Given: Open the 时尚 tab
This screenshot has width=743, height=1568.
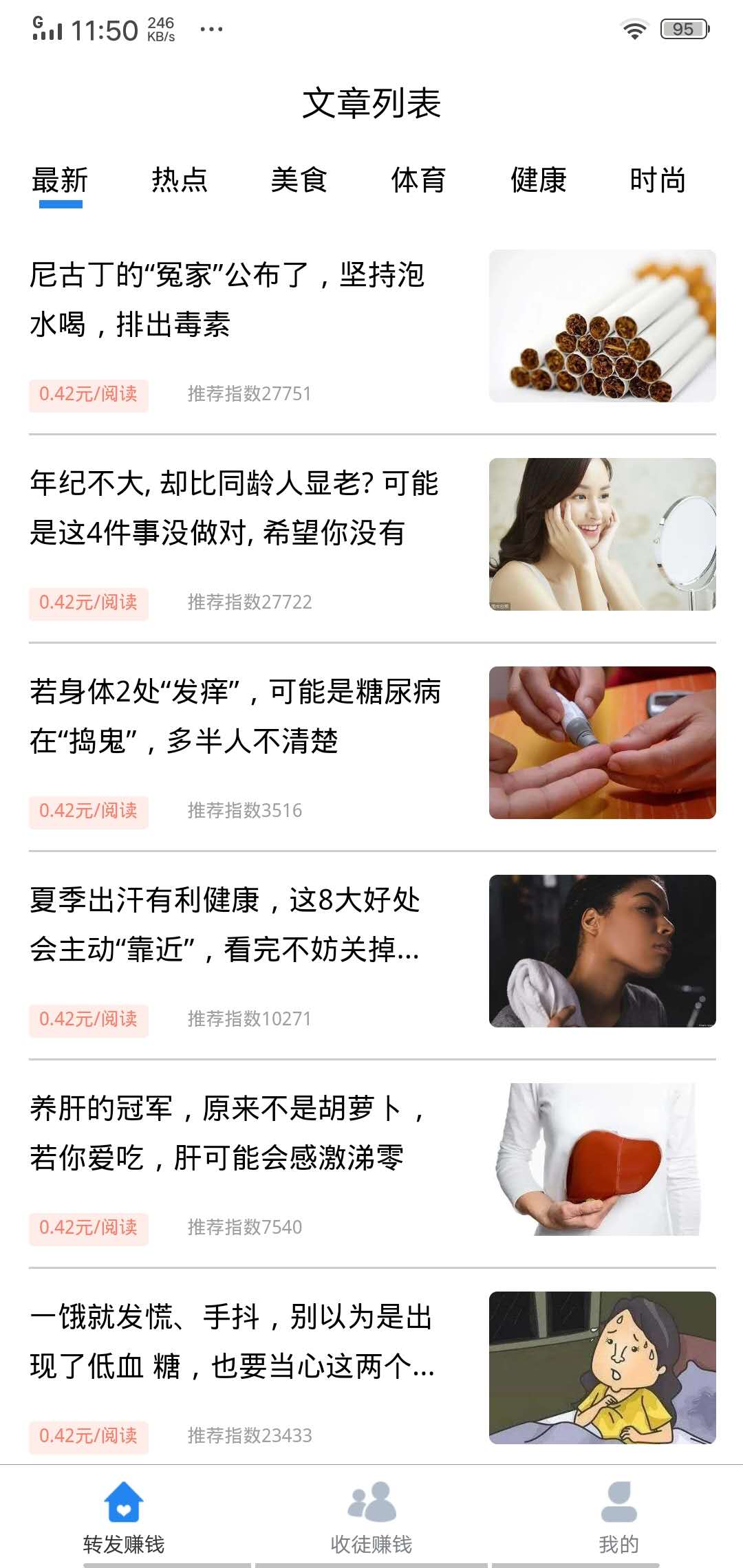Looking at the screenshot, I should tap(658, 179).
